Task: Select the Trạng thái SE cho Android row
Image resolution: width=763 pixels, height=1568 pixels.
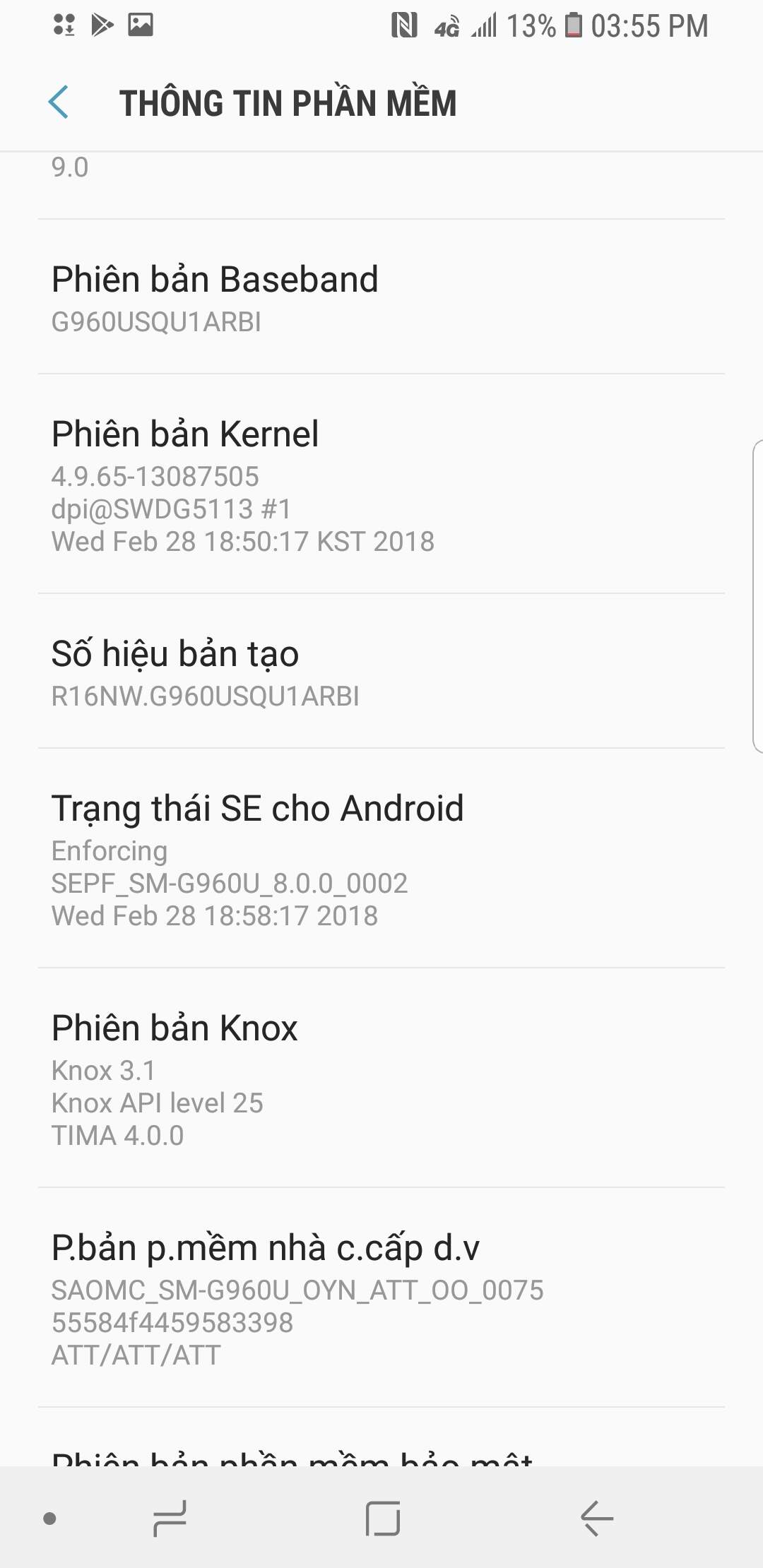Action: (381, 859)
